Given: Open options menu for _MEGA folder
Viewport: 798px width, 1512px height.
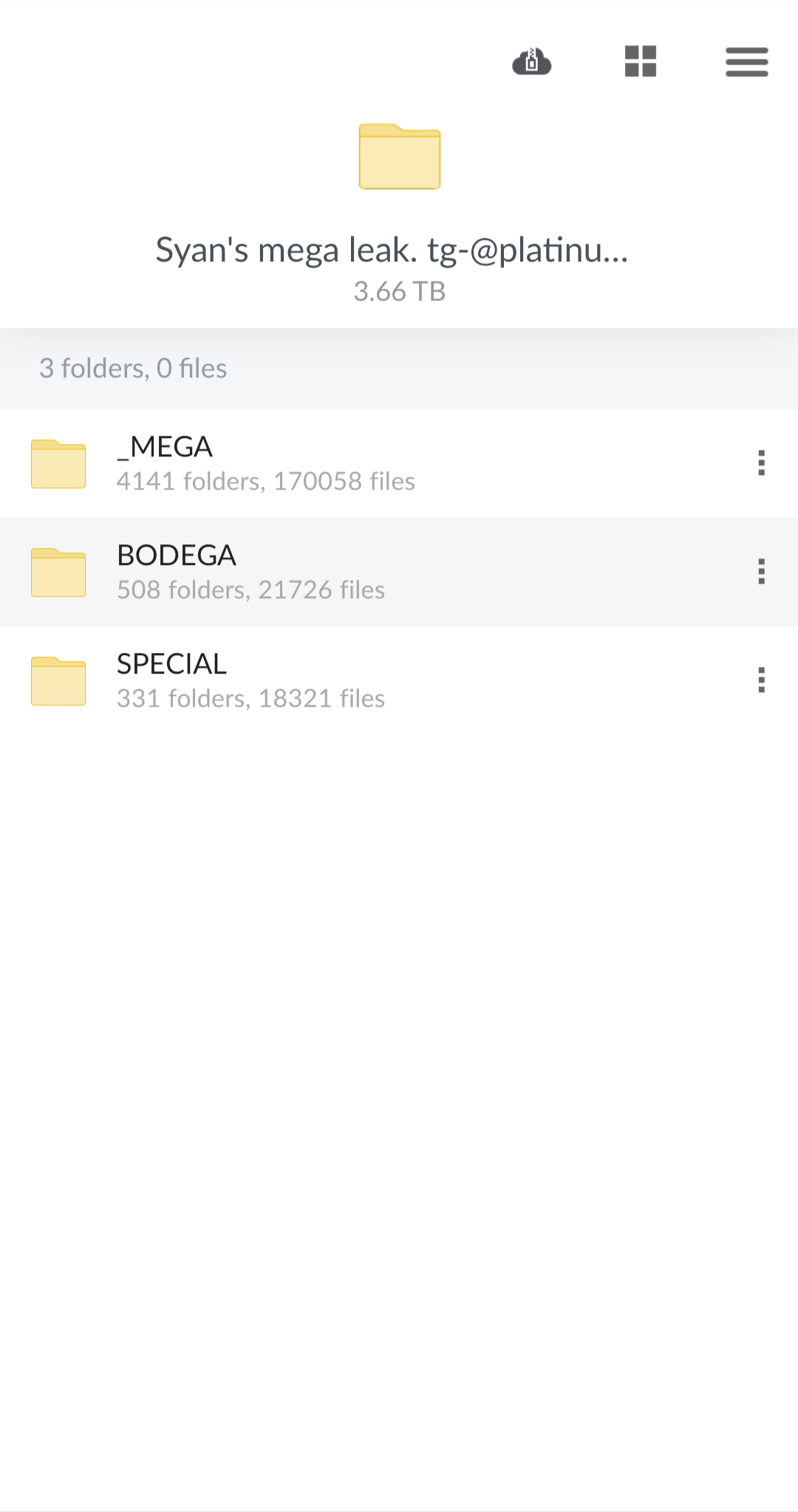Looking at the screenshot, I should point(762,462).
